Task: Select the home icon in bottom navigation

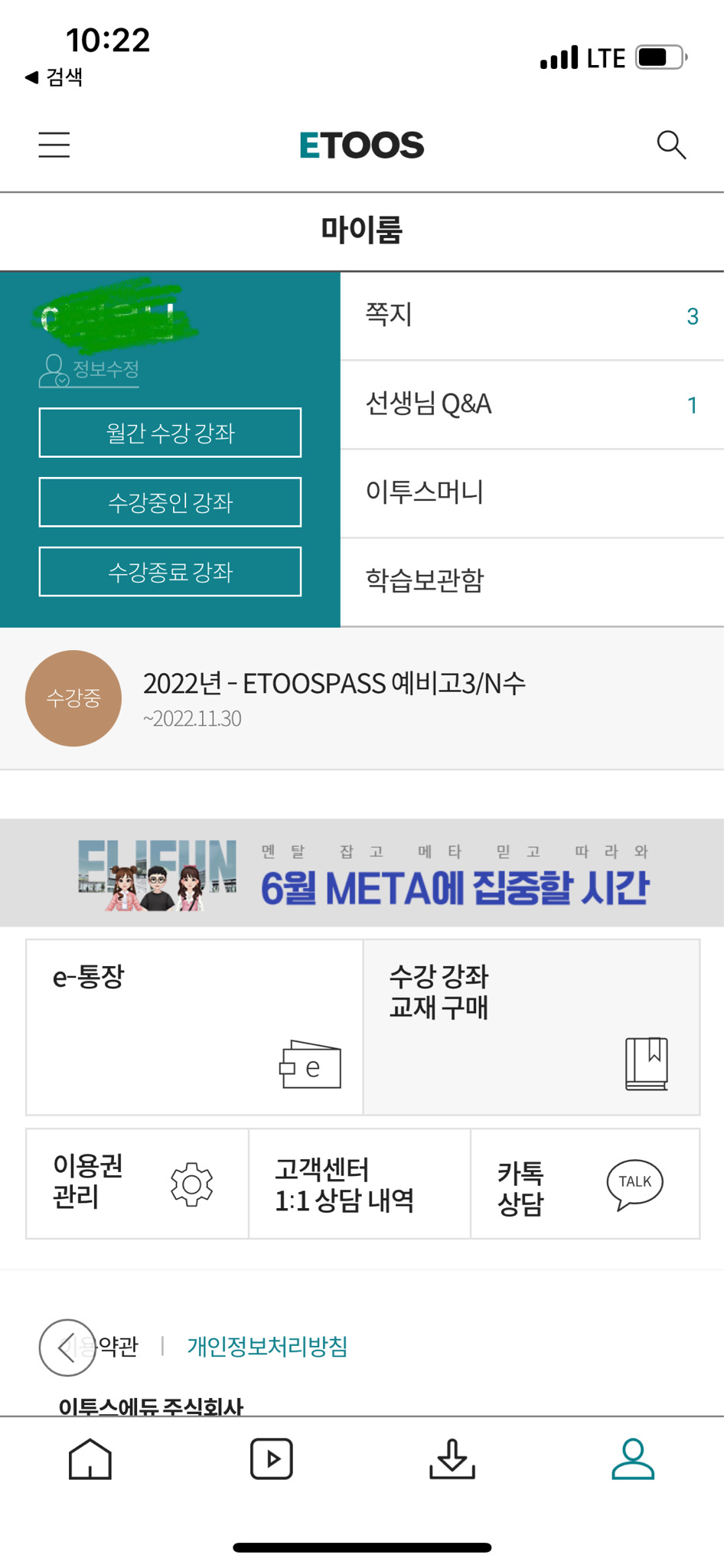Action: pos(90,1459)
